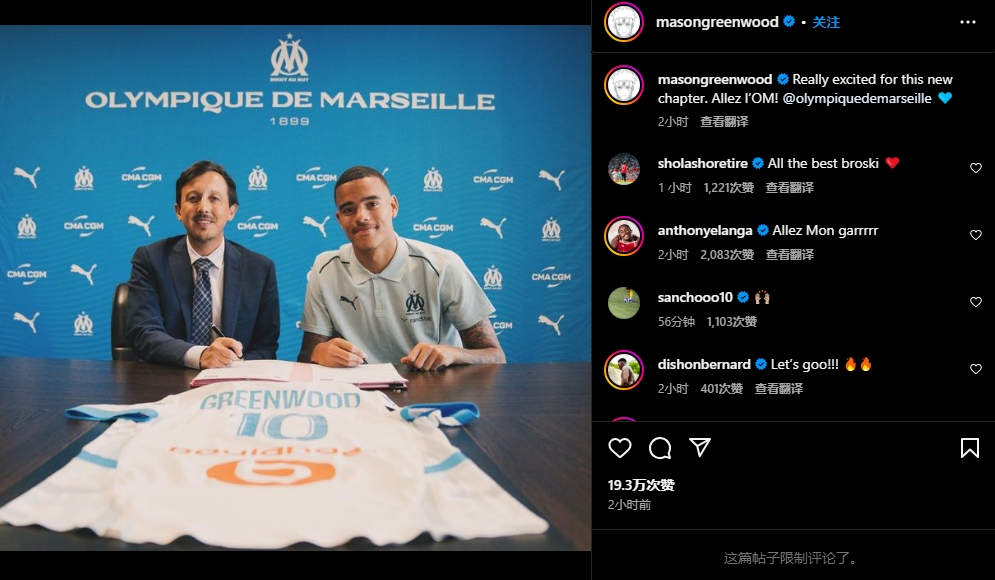
Task: Open the masongreenwood profile from the header
Action: tap(717, 22)
